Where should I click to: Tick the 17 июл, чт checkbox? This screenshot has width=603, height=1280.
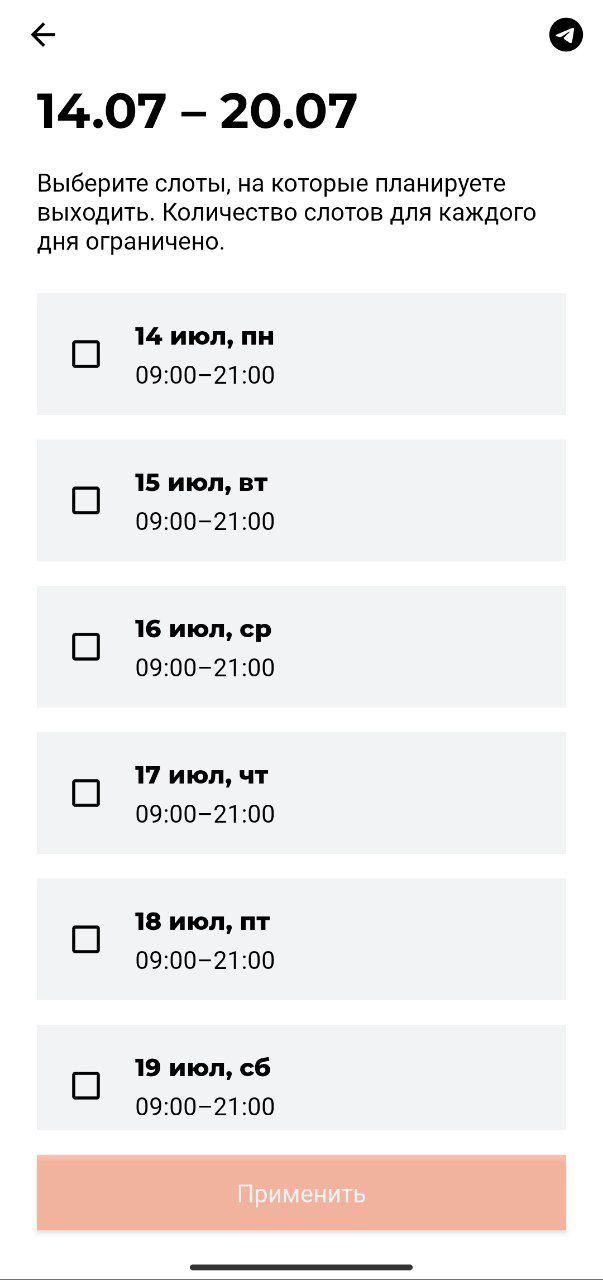[x=86, y=793]
